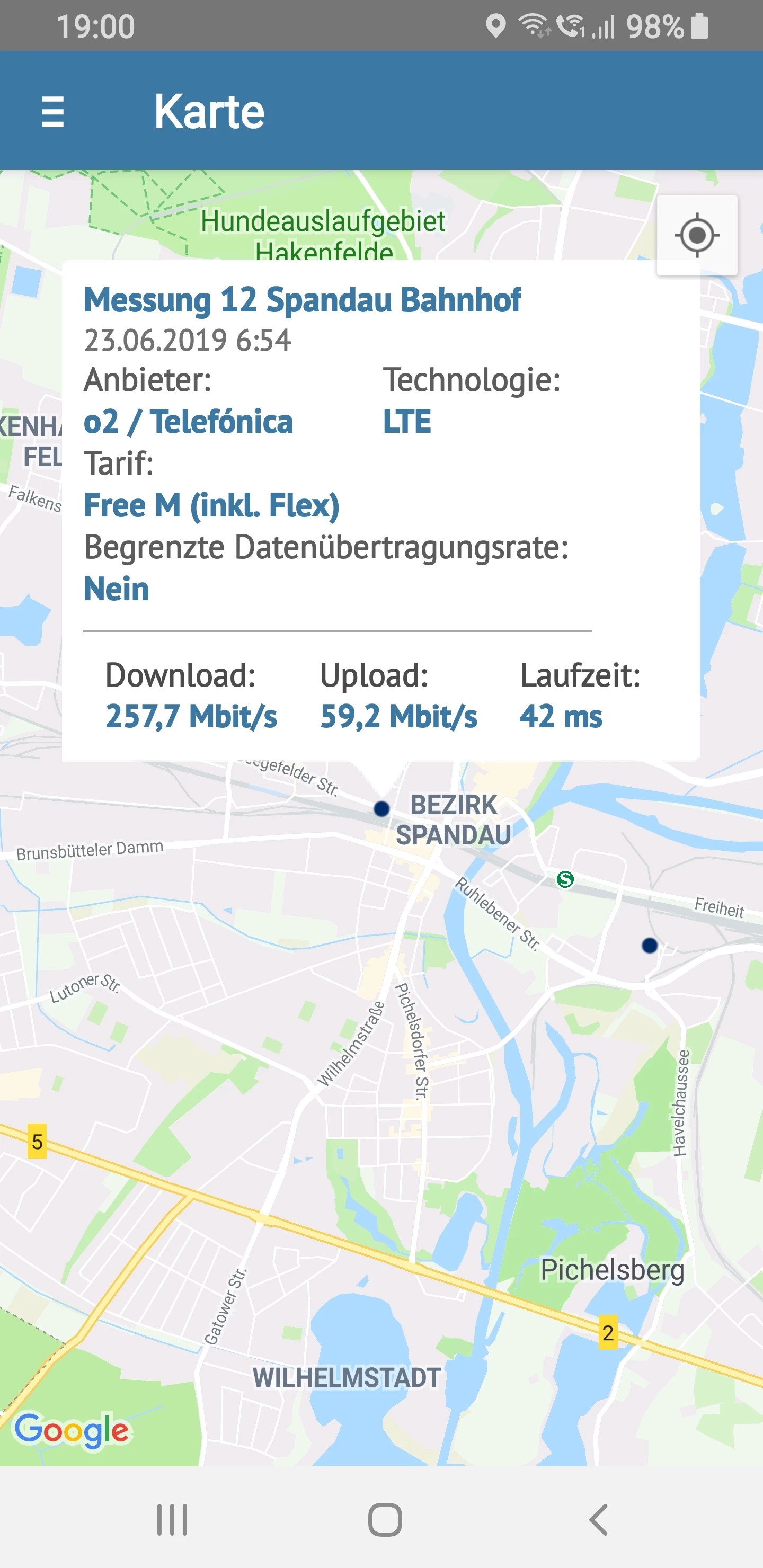The image size is (763, 1568).
Task: Go back with the system back button
Action: (x=598, y=1519)
